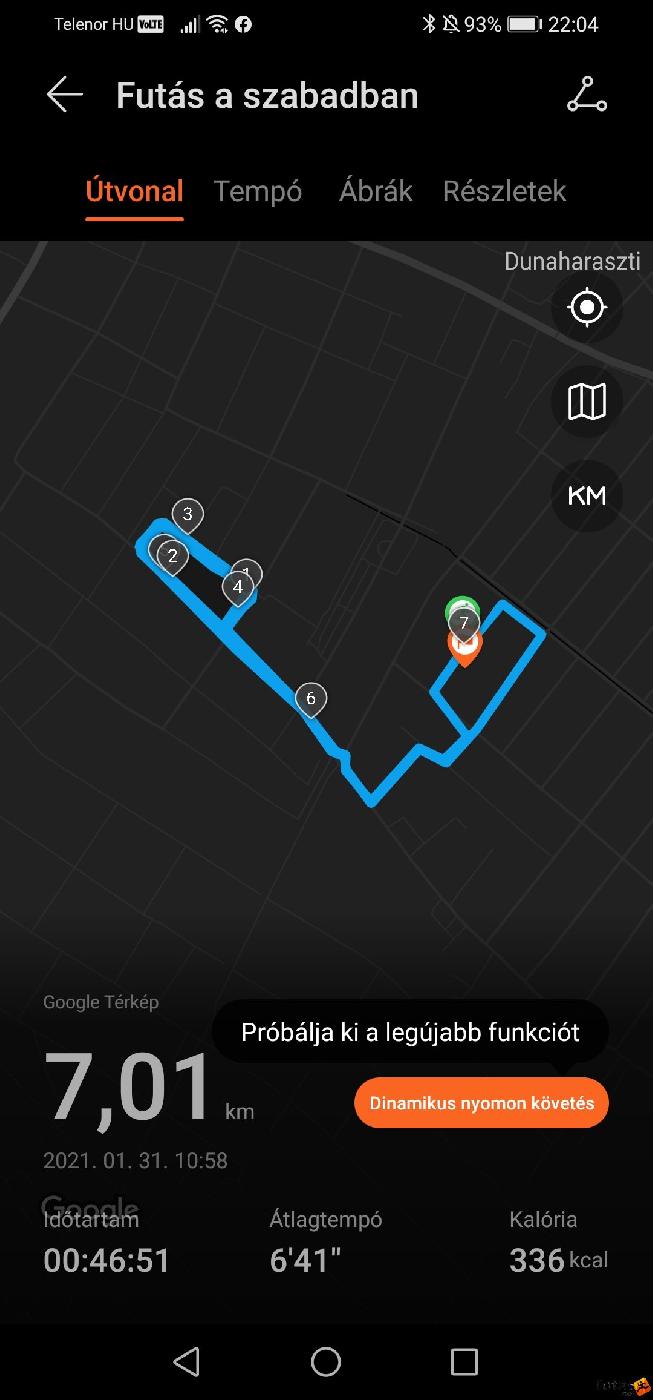653x1400 pixels.
Task: Open the route share icon
Action: click(x=586, y=95)
